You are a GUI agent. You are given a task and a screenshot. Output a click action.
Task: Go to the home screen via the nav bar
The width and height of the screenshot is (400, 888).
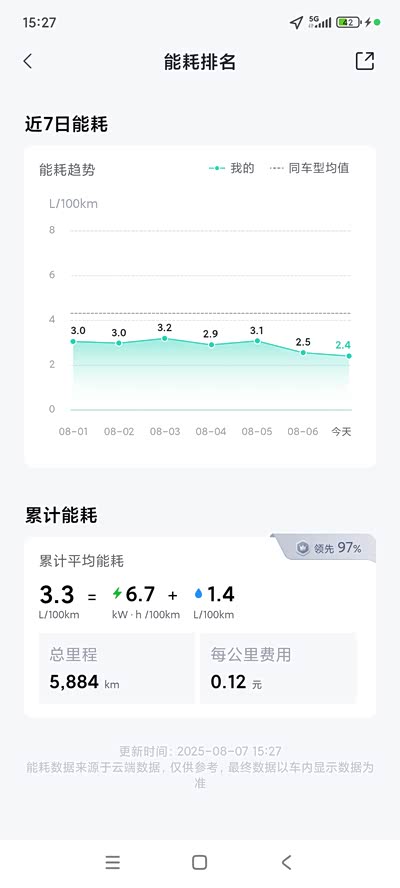[199, 862]
